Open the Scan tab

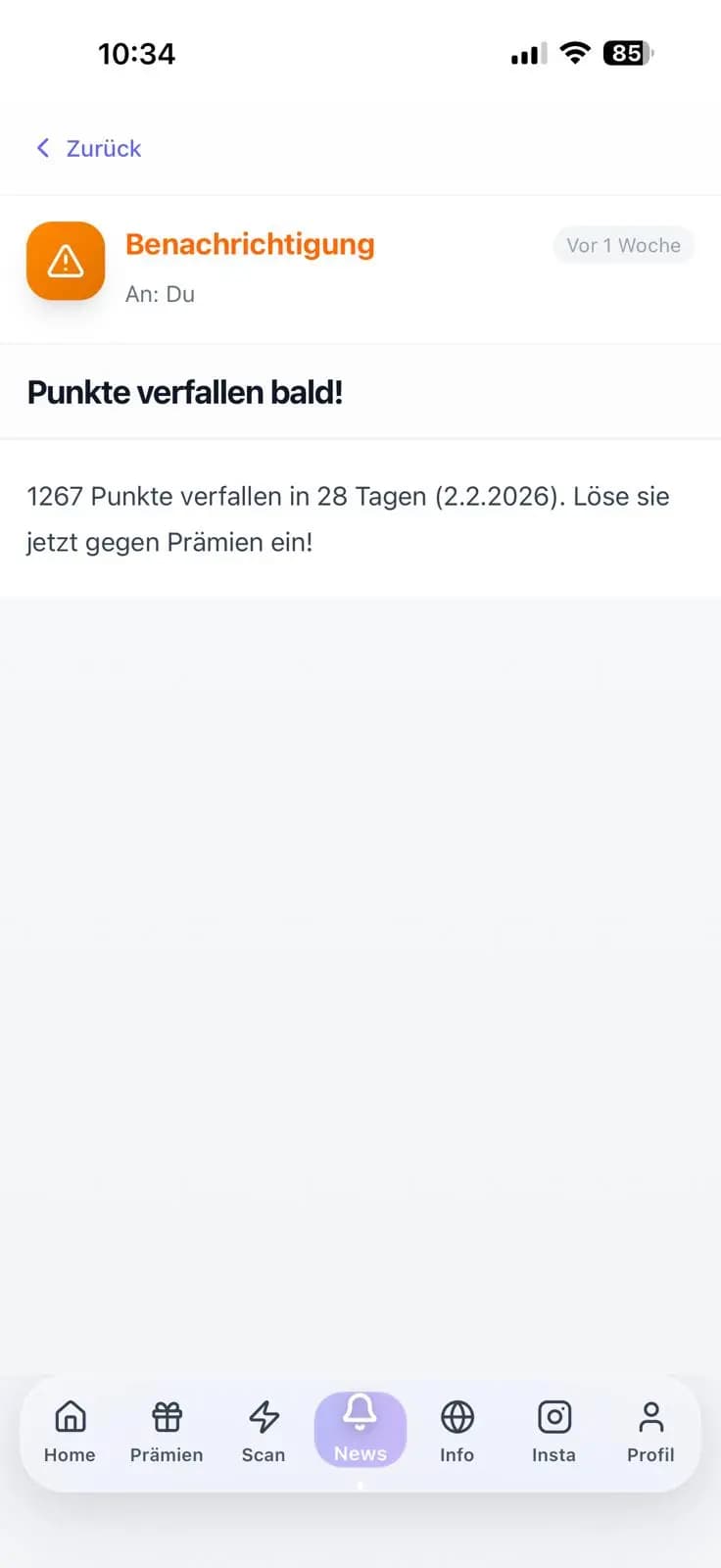pyautogui.click(x=264, y=1431)
